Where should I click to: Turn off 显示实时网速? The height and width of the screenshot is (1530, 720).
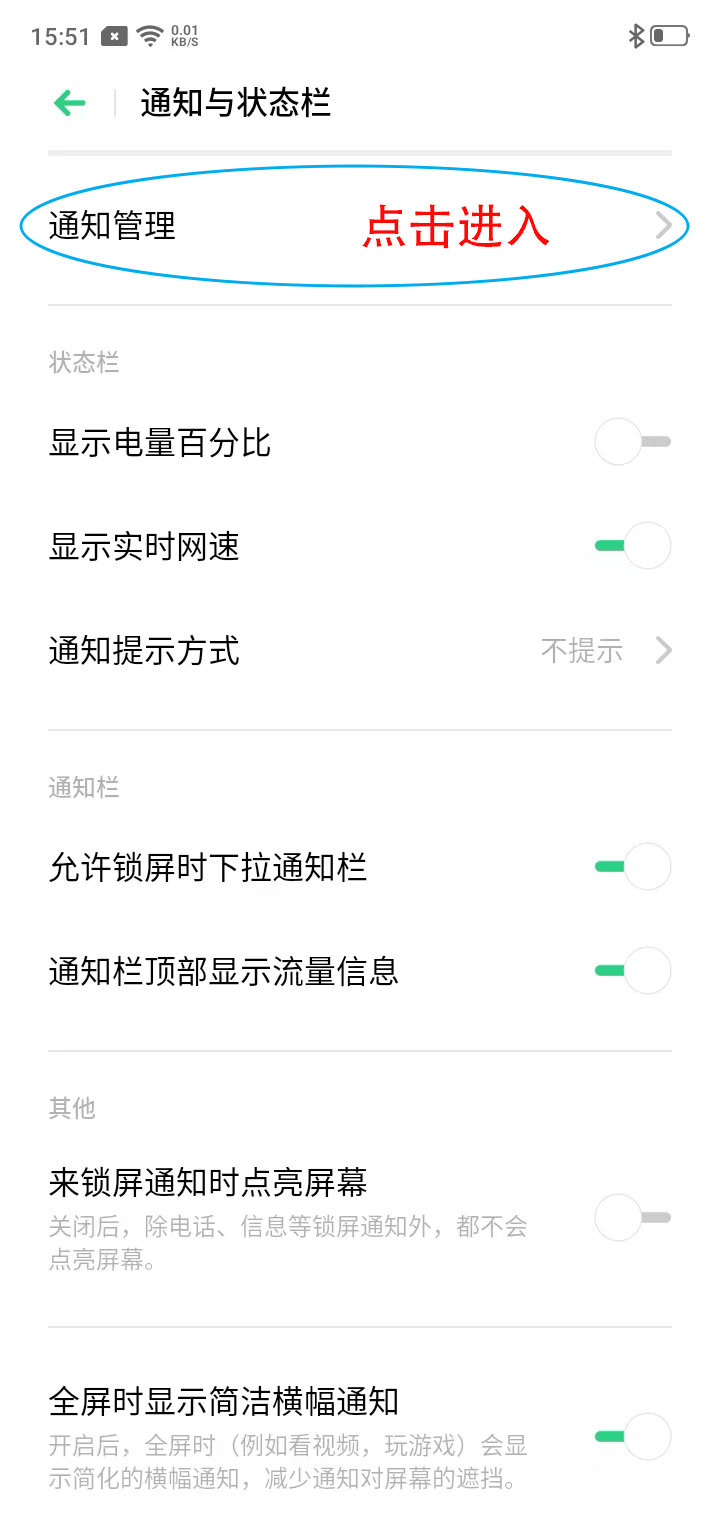tap(632, 546)
